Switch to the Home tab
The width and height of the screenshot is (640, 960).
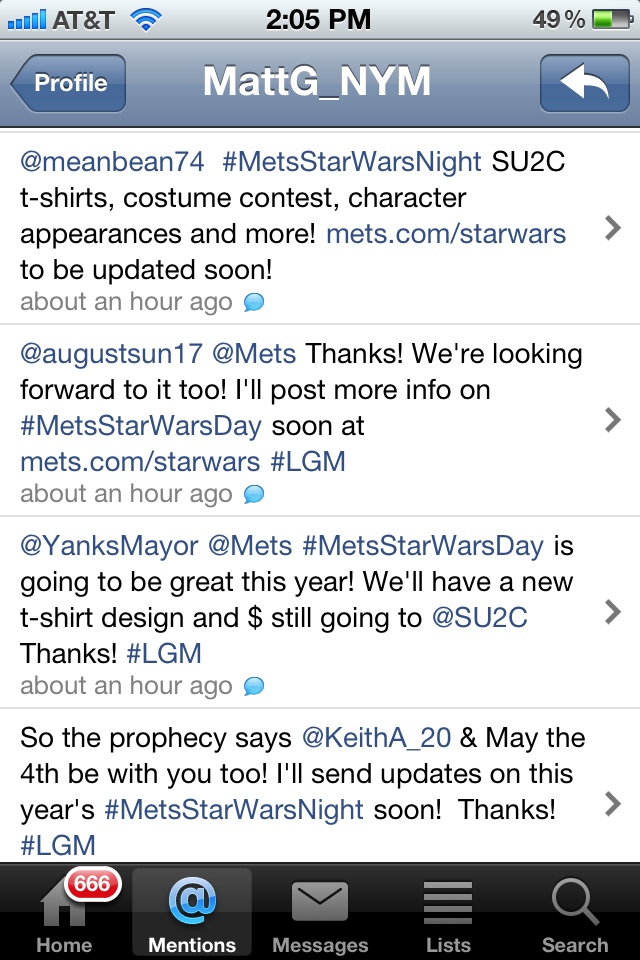pyautogui.click(x=62, y=911)
